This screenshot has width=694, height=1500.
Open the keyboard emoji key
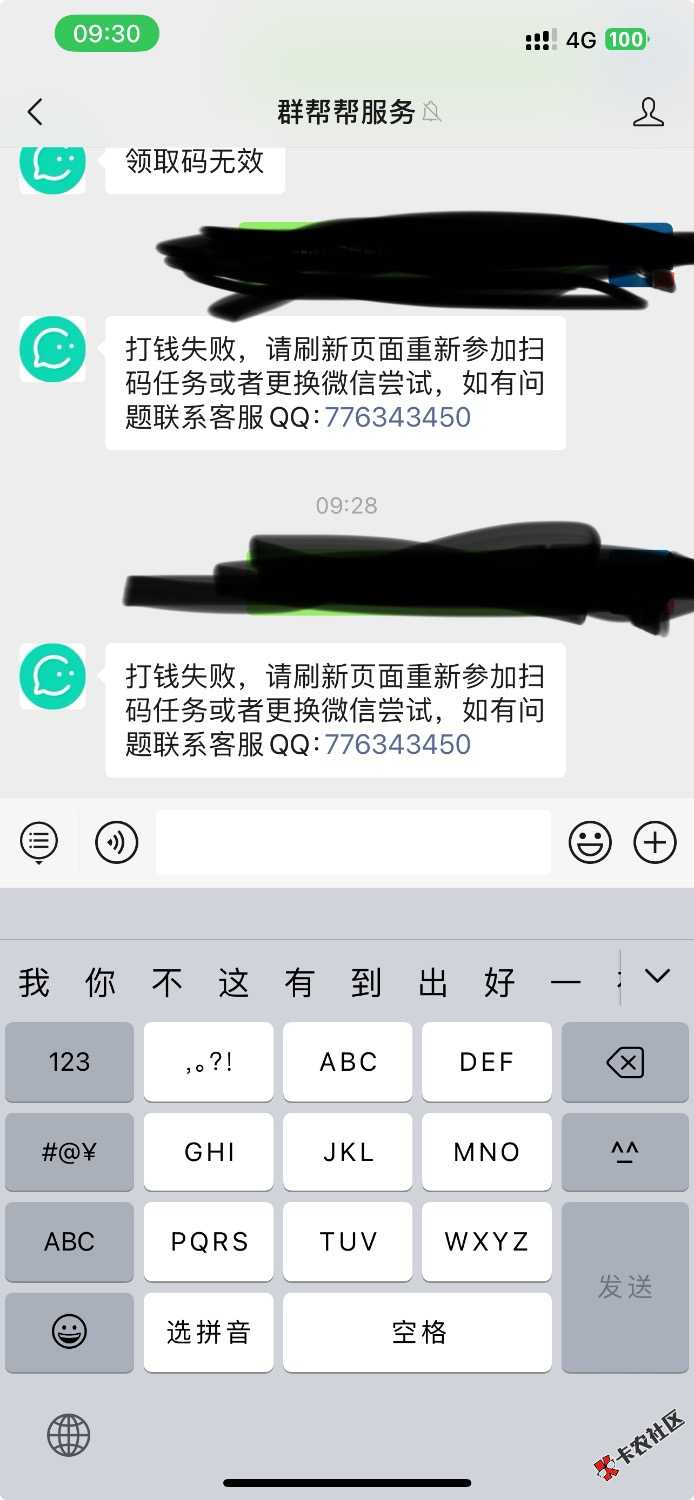(69, 1332)
